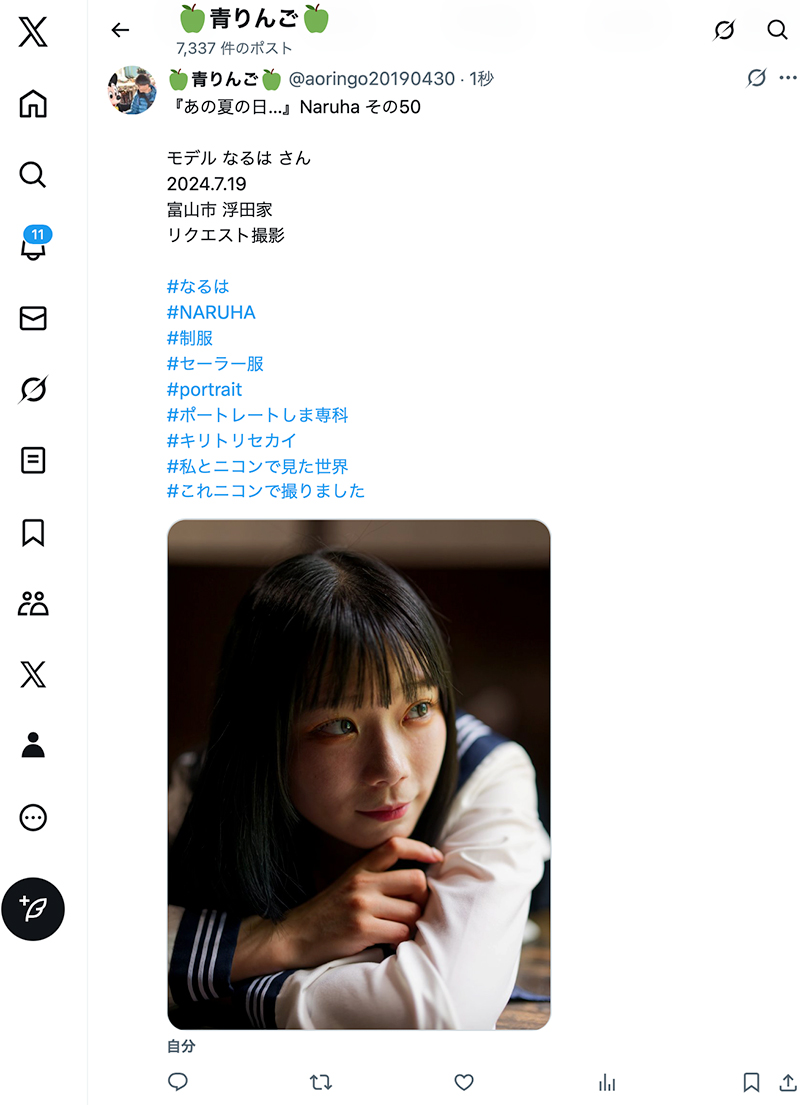Screen dimensions: 800x1105
Task: Compose a new post
Action: click(33, 909)
